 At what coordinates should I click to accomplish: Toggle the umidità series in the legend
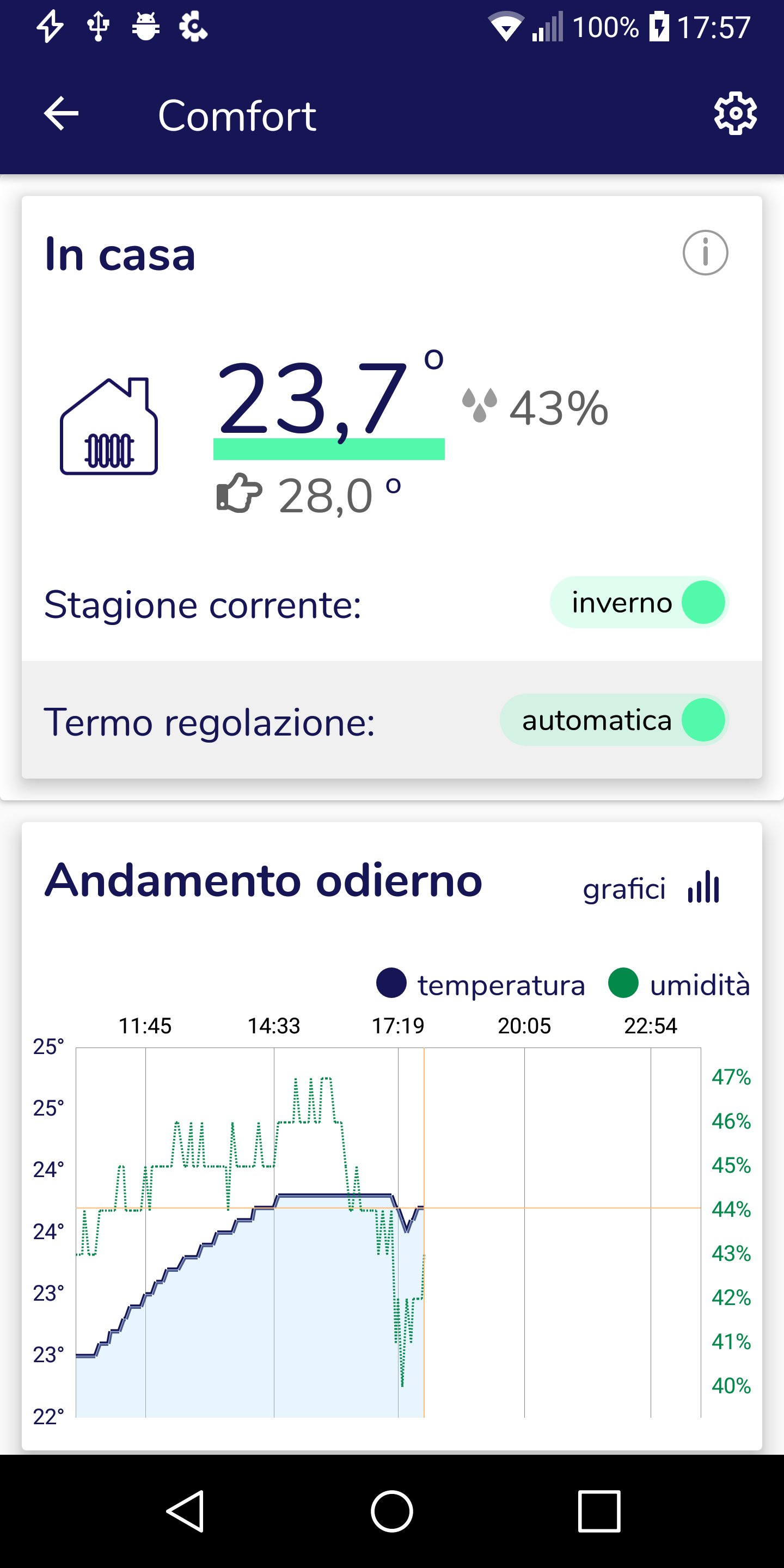(x=679, y=984)
